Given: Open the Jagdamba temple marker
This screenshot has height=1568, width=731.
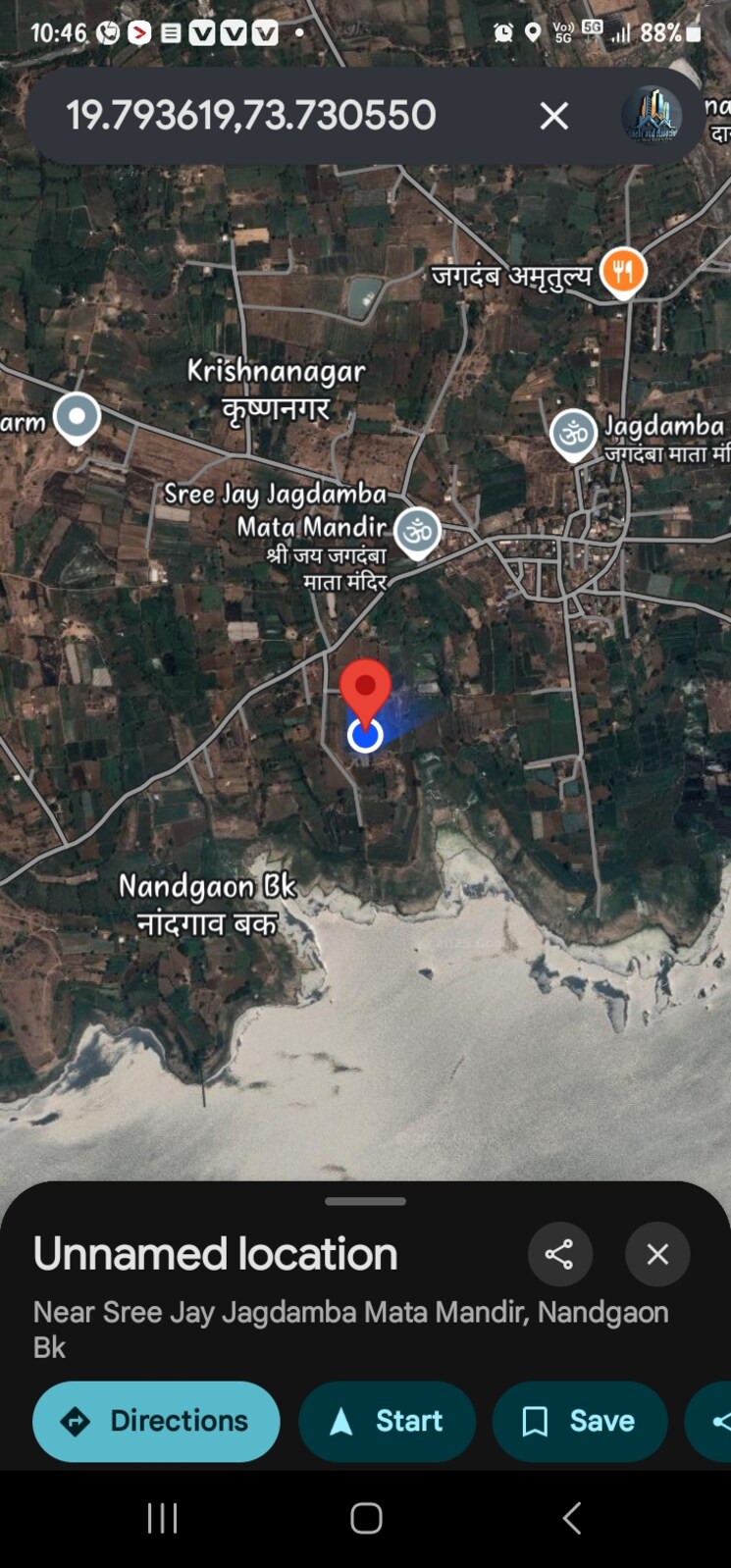Looking at the screenshot, I should pyautogui.click(x=573, y=434).
